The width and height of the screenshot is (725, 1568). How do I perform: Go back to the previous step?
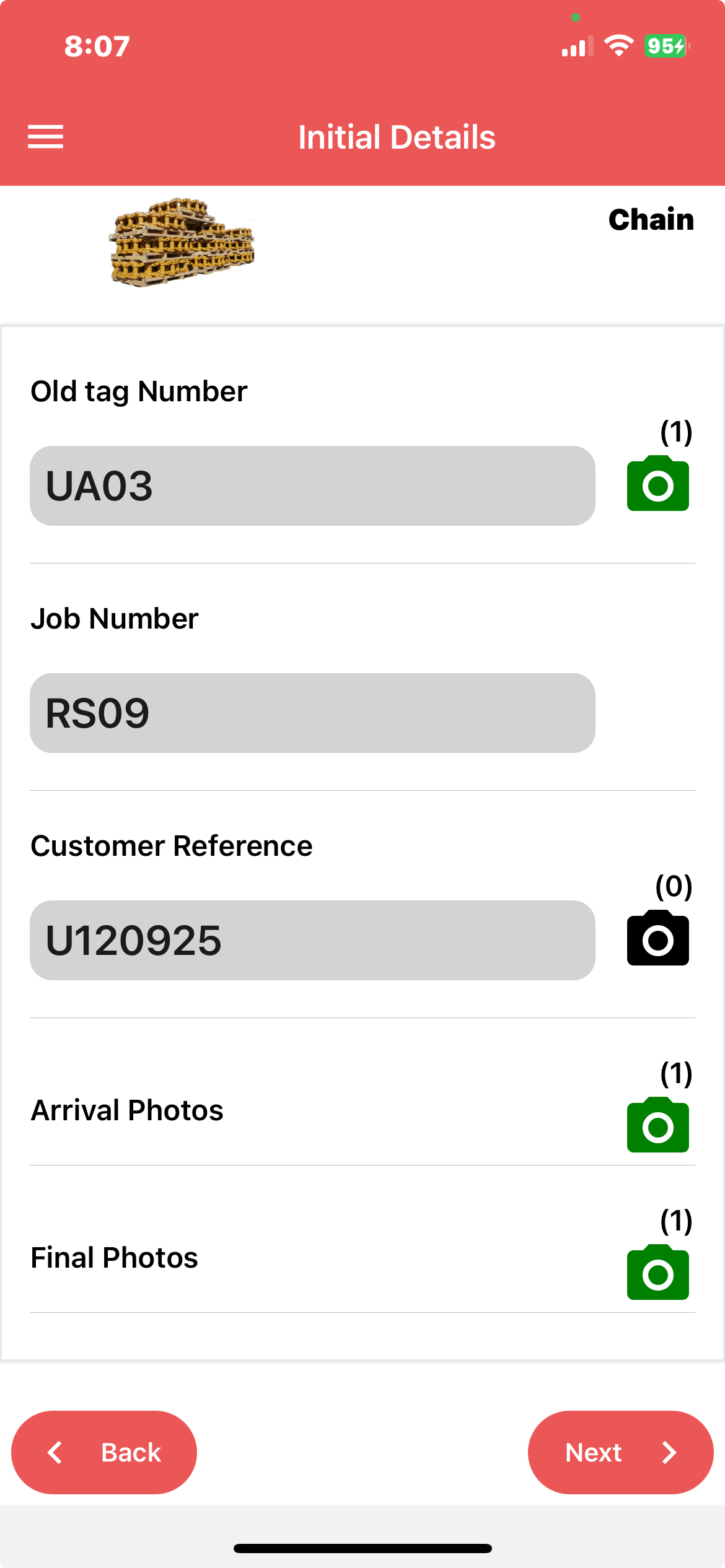point(104,1452)
